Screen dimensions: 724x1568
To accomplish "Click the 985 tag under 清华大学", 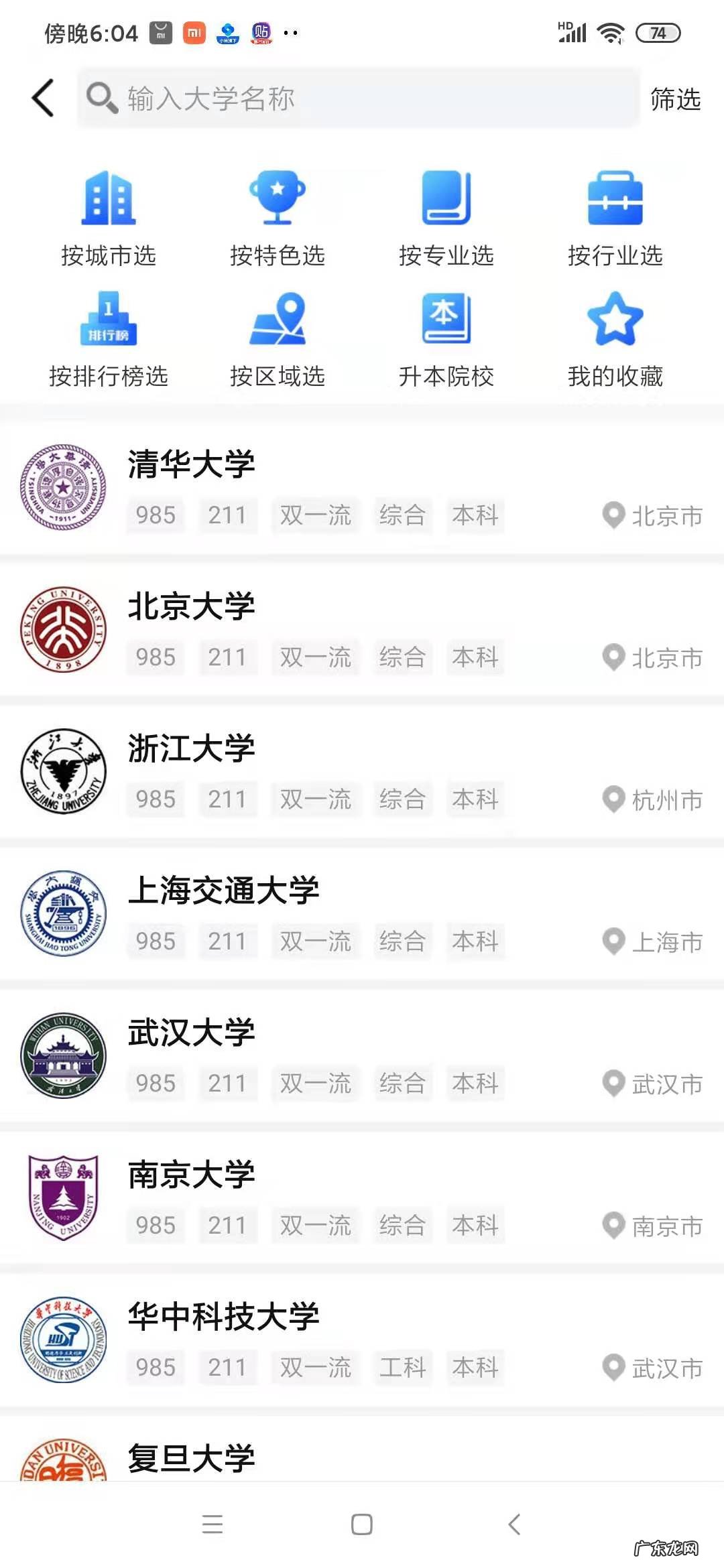I will click(155, 516).
